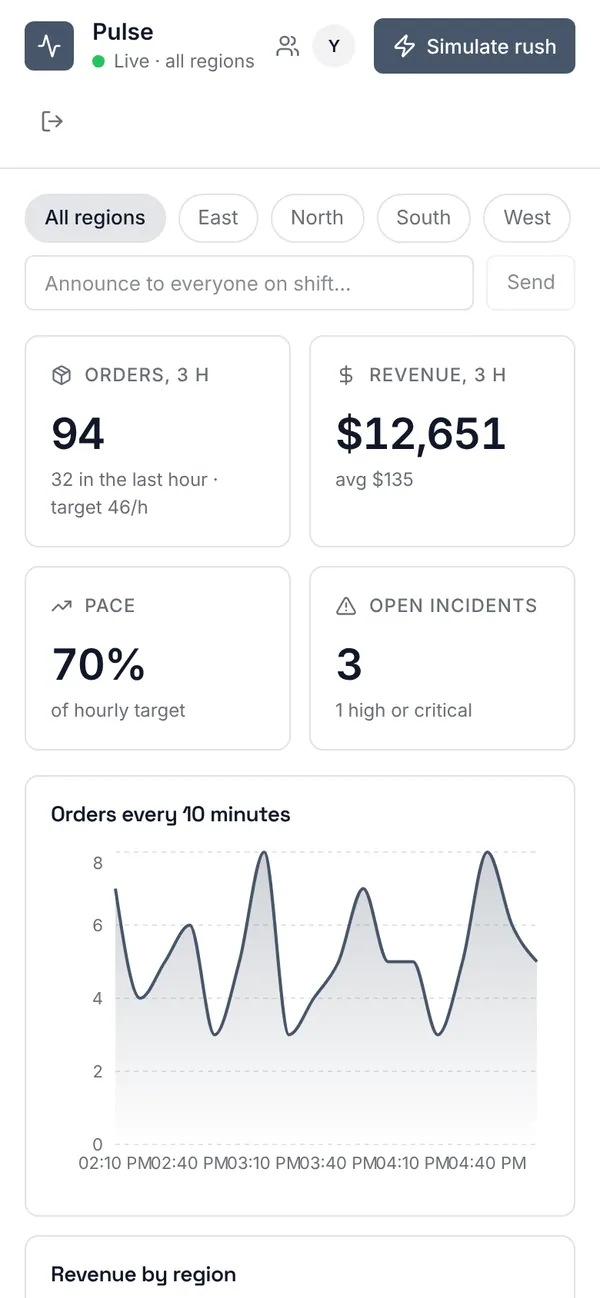Screen dimensions: 600x1298
Task: Switch to the North region
Action: tap(317, 218)
